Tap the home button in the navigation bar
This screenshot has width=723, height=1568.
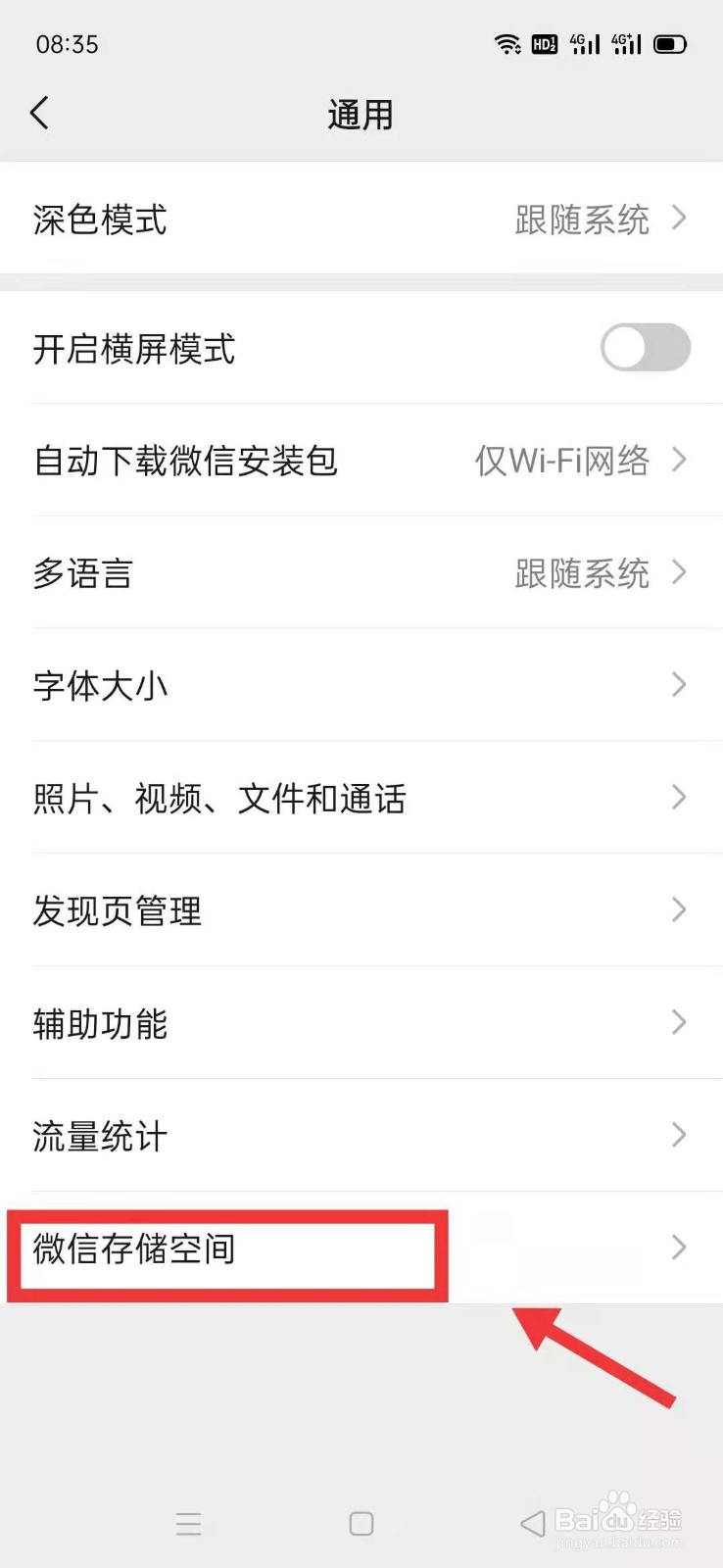361,1523
